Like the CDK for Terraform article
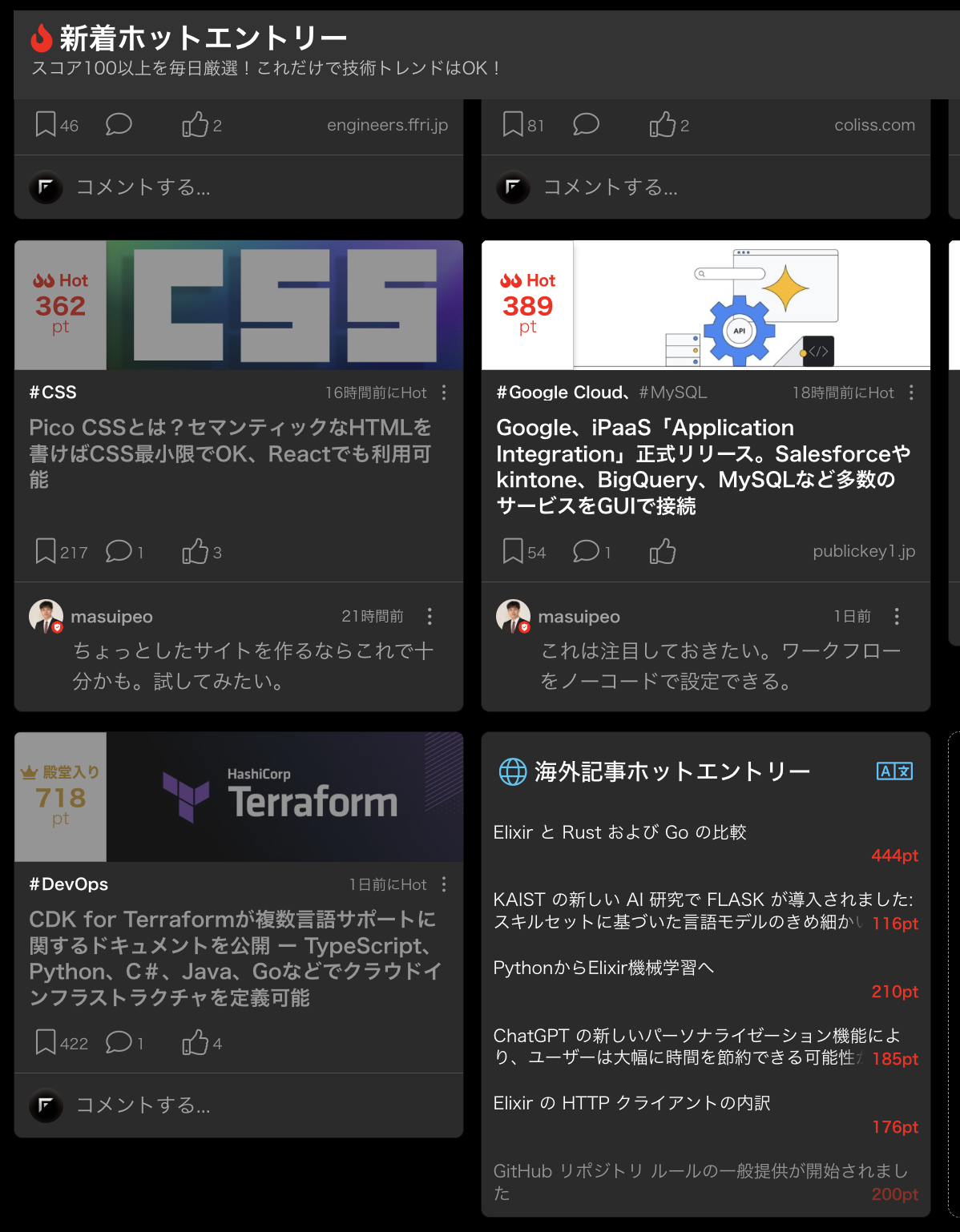The height and width of the screenshot is (1232, 960). 195,1043
